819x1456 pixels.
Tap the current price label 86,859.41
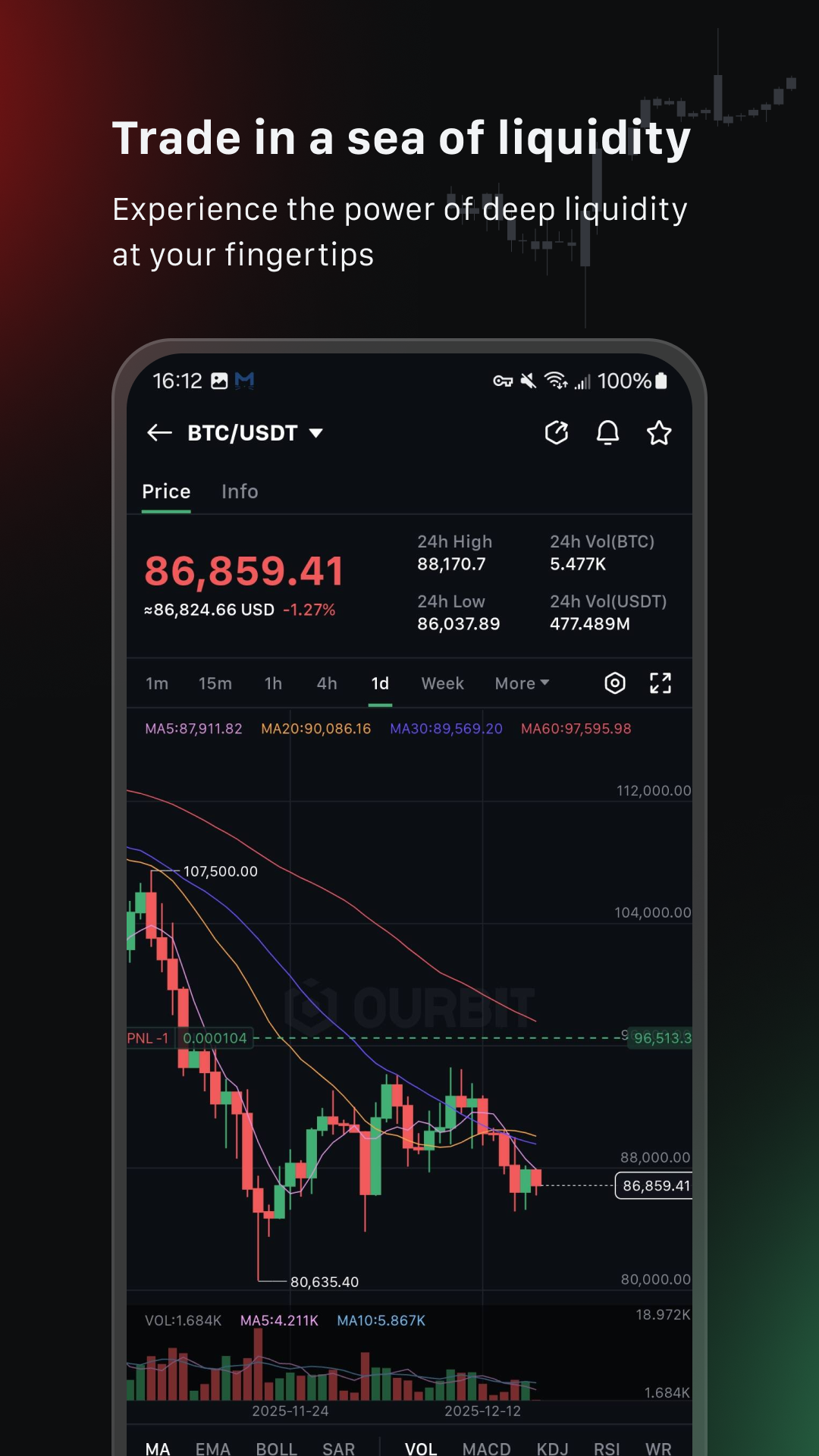(657, 1186)
